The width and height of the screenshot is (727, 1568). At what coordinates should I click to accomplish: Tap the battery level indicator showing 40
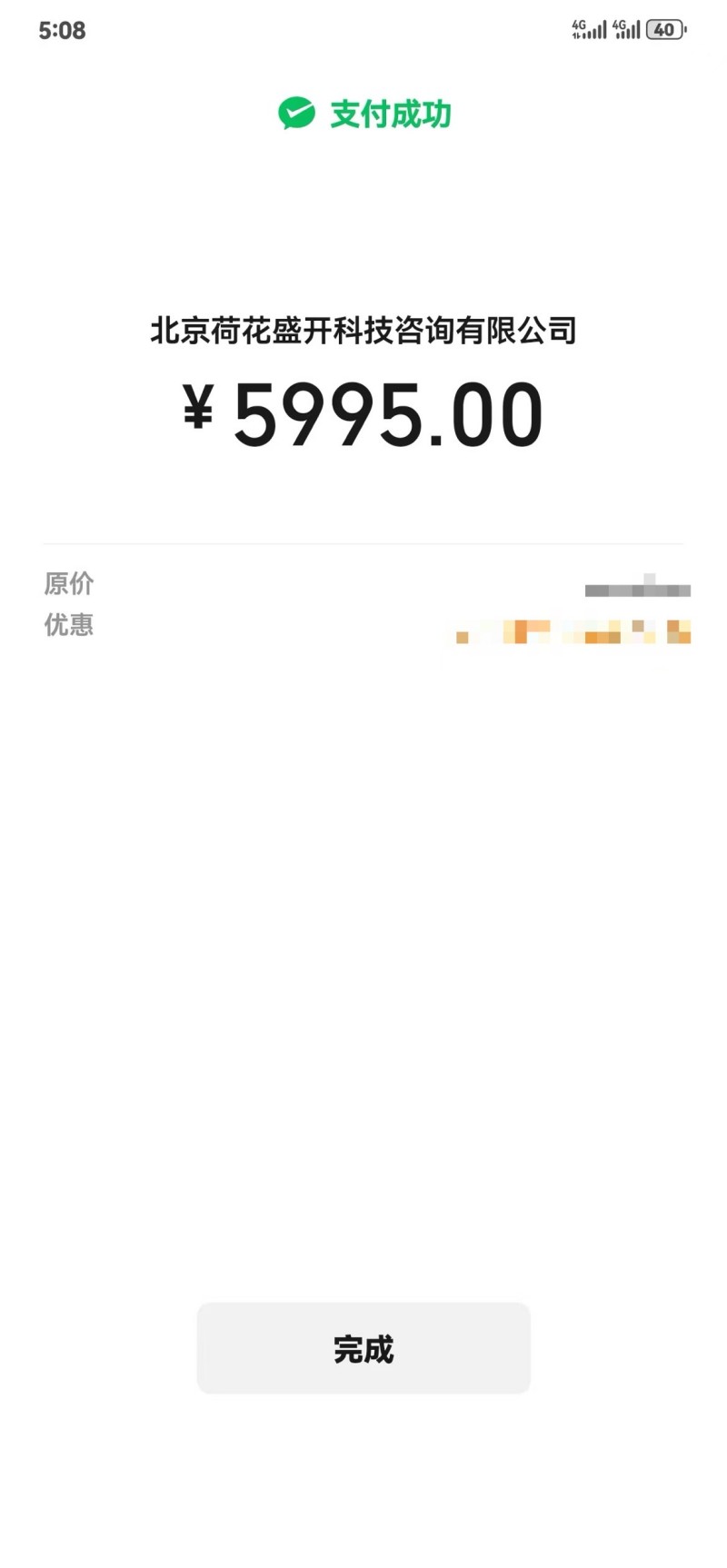tap(664, 30)
